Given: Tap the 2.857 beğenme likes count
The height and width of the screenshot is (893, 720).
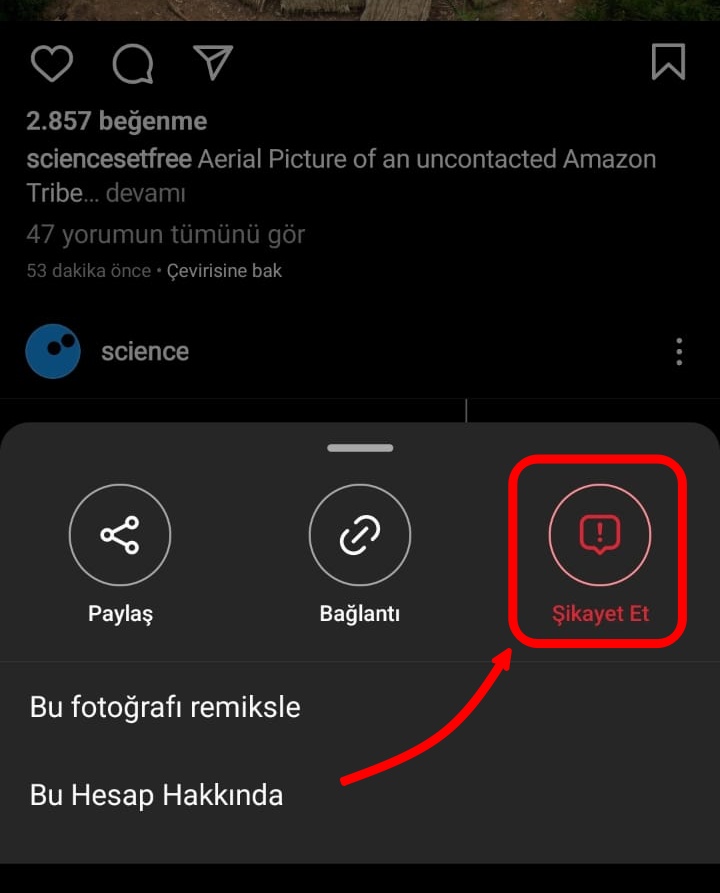Looking at the screenshot, I should 115,120.
